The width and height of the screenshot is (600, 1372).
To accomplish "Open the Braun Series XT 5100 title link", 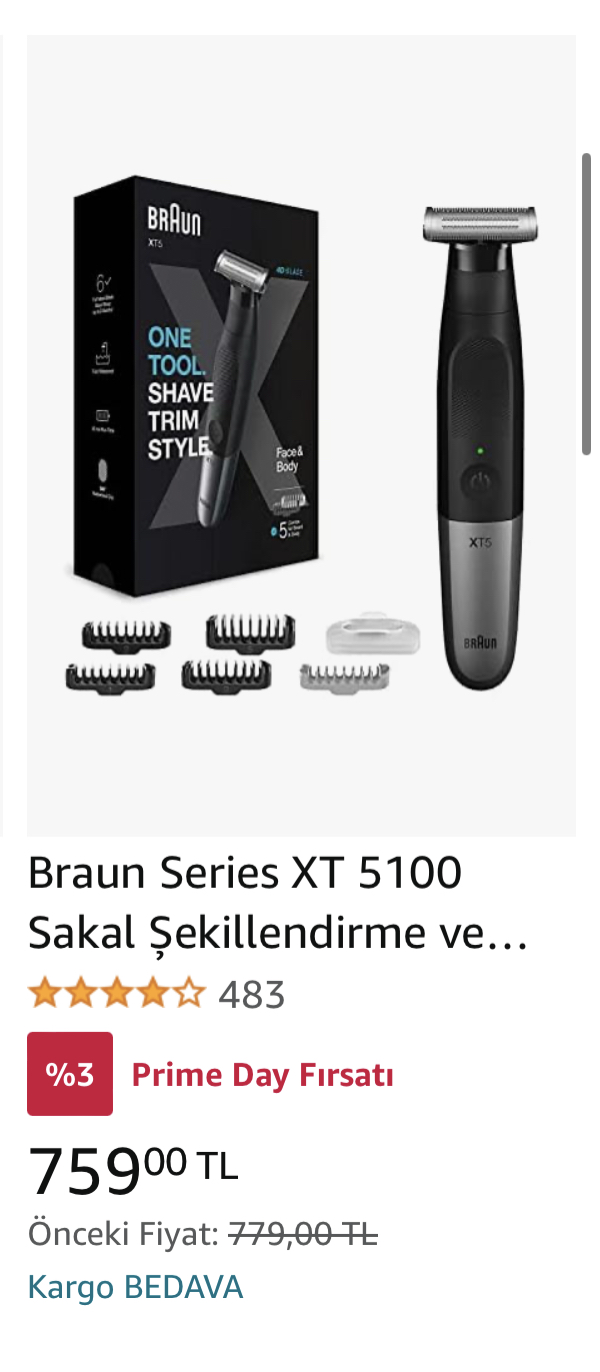I will click(277, 903).
